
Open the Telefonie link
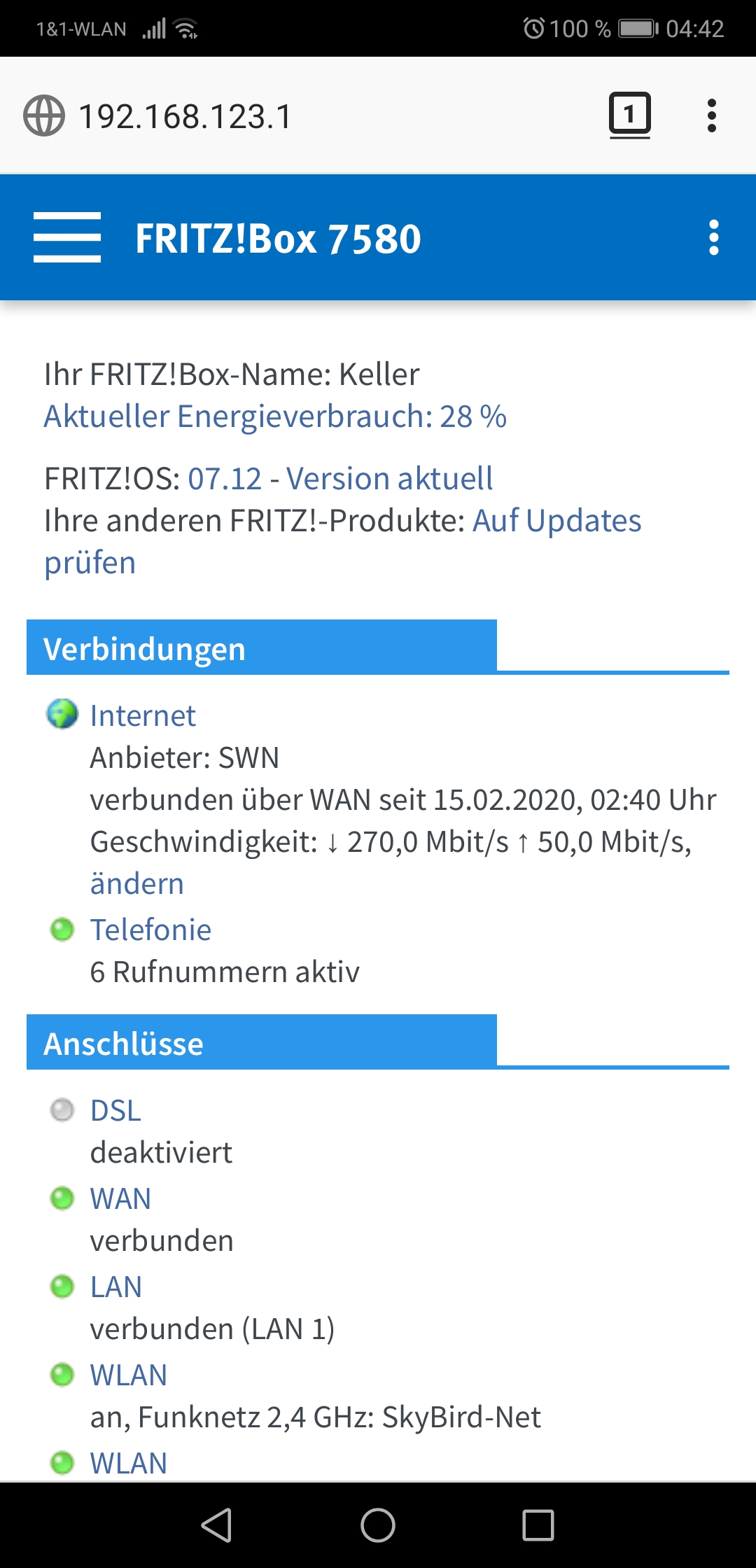150,930
